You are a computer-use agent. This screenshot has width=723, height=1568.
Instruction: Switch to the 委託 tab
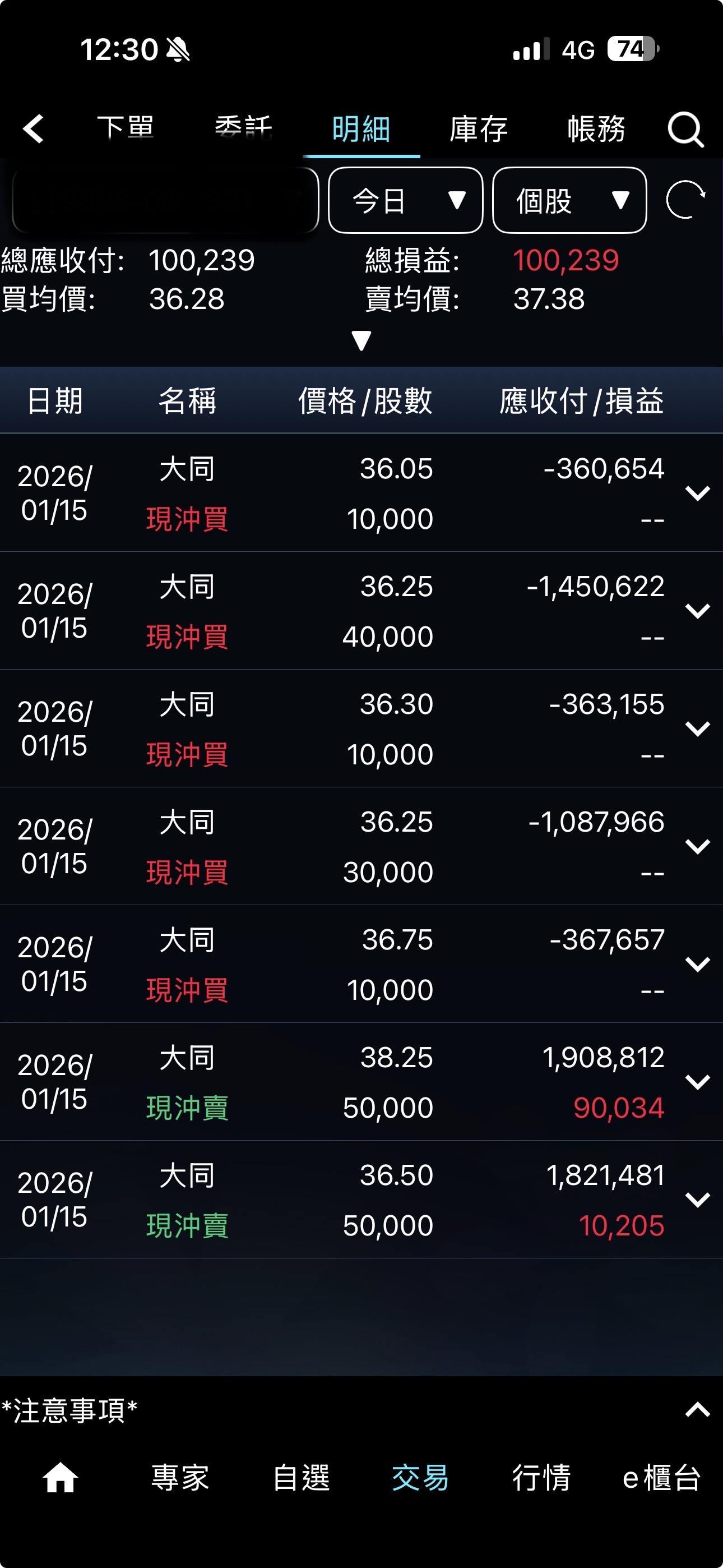[243, 129]
